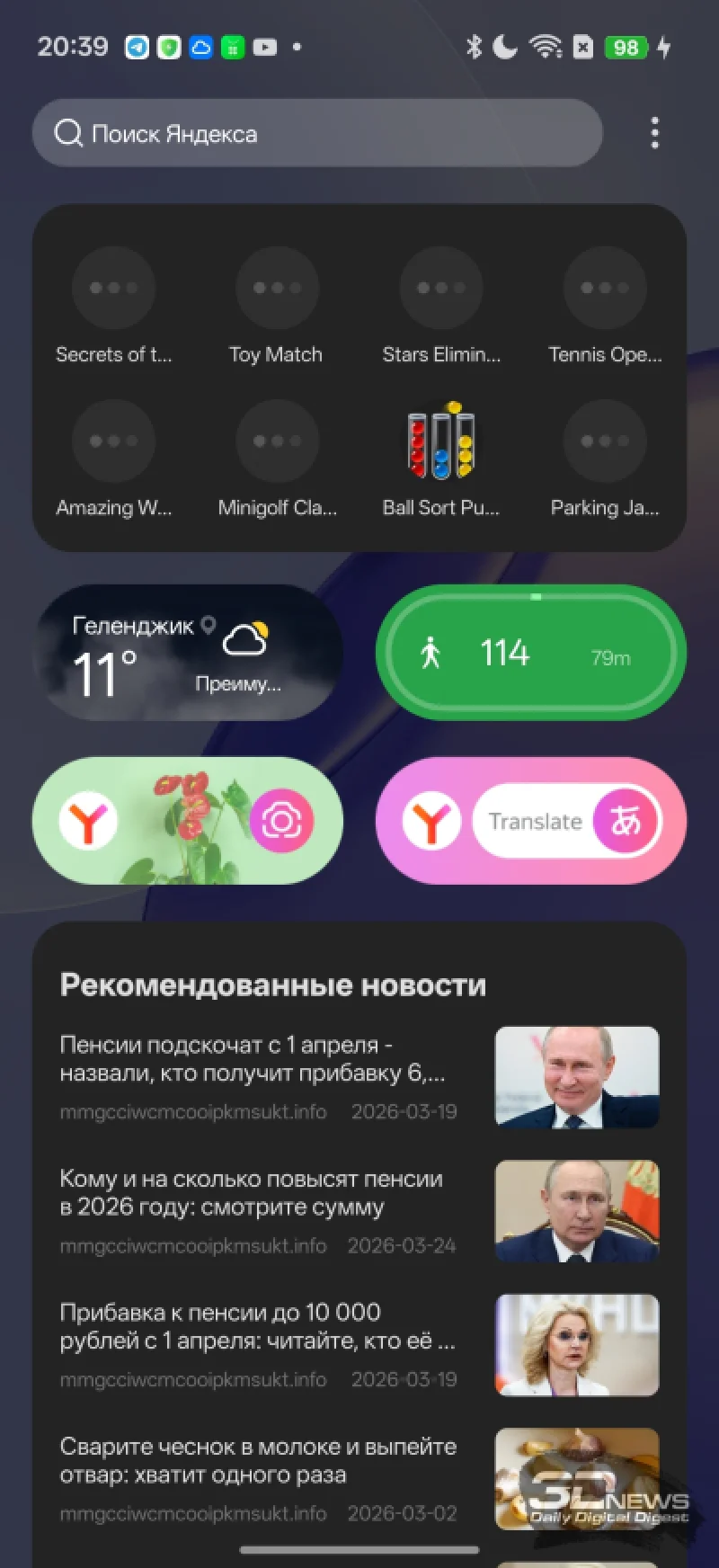Open the Yandex camera search icon
719x1568 pixels.
click(x=281, y=821)
